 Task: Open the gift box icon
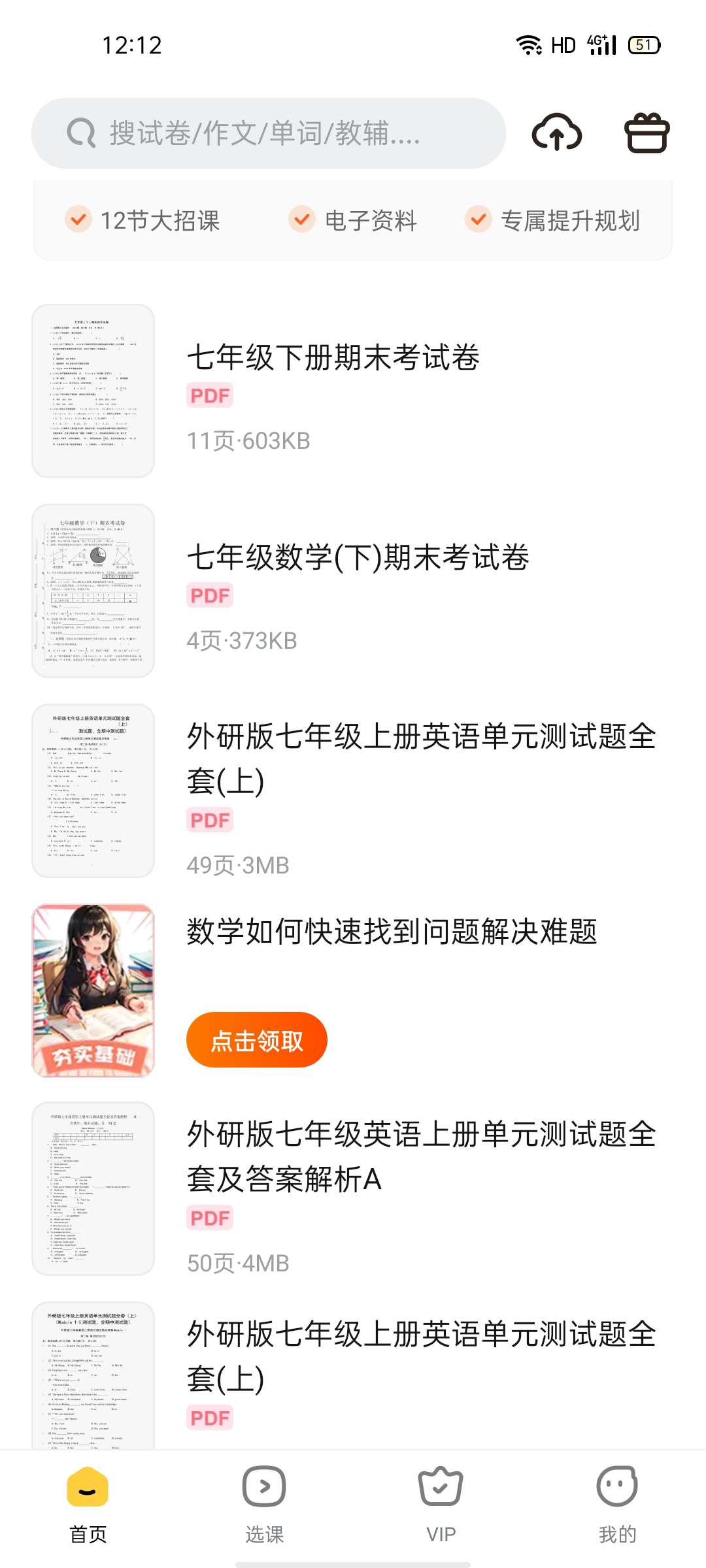coord(647,133)
